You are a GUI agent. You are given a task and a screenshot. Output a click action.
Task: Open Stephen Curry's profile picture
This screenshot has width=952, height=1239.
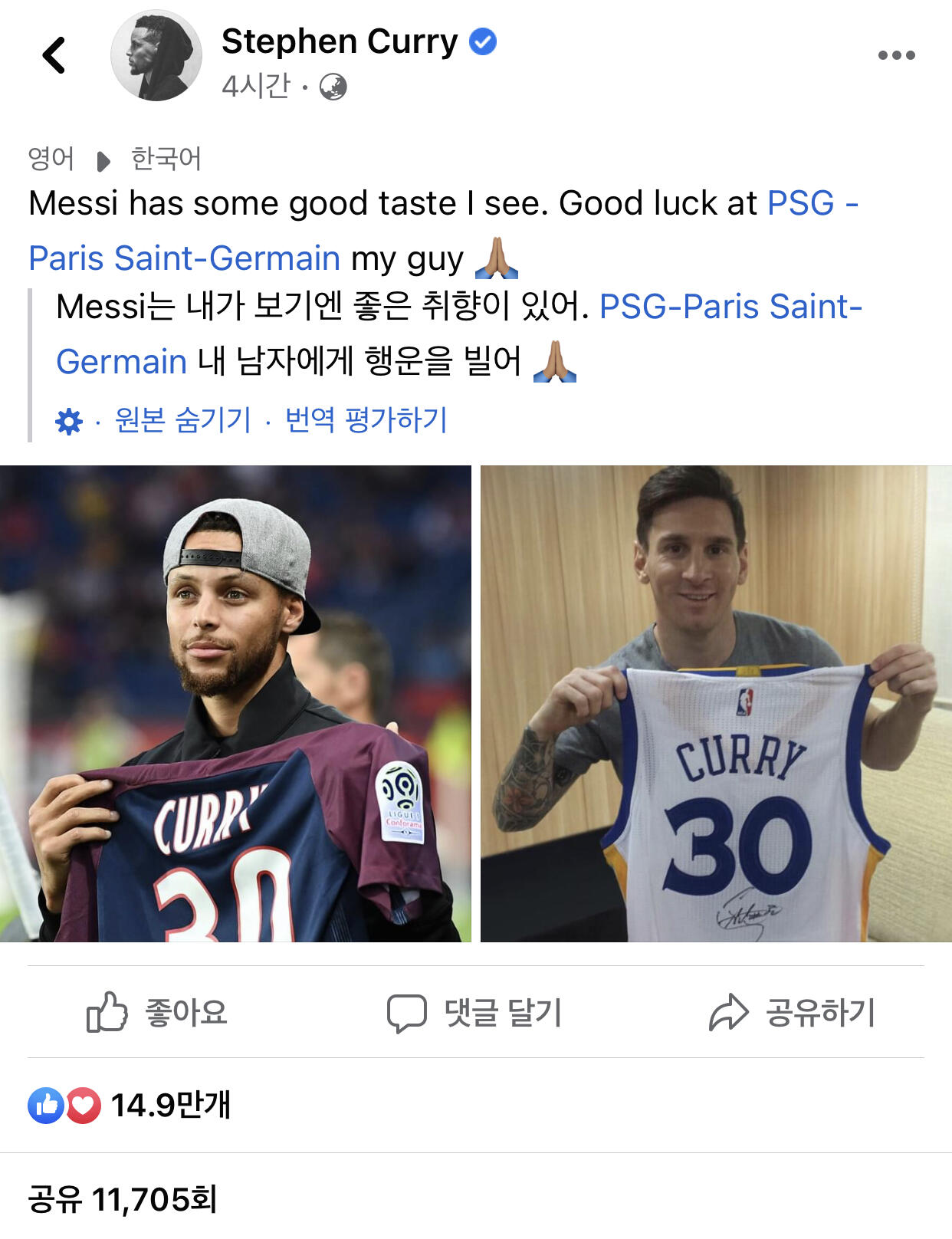pyautogui.click(x=156, y=55)
